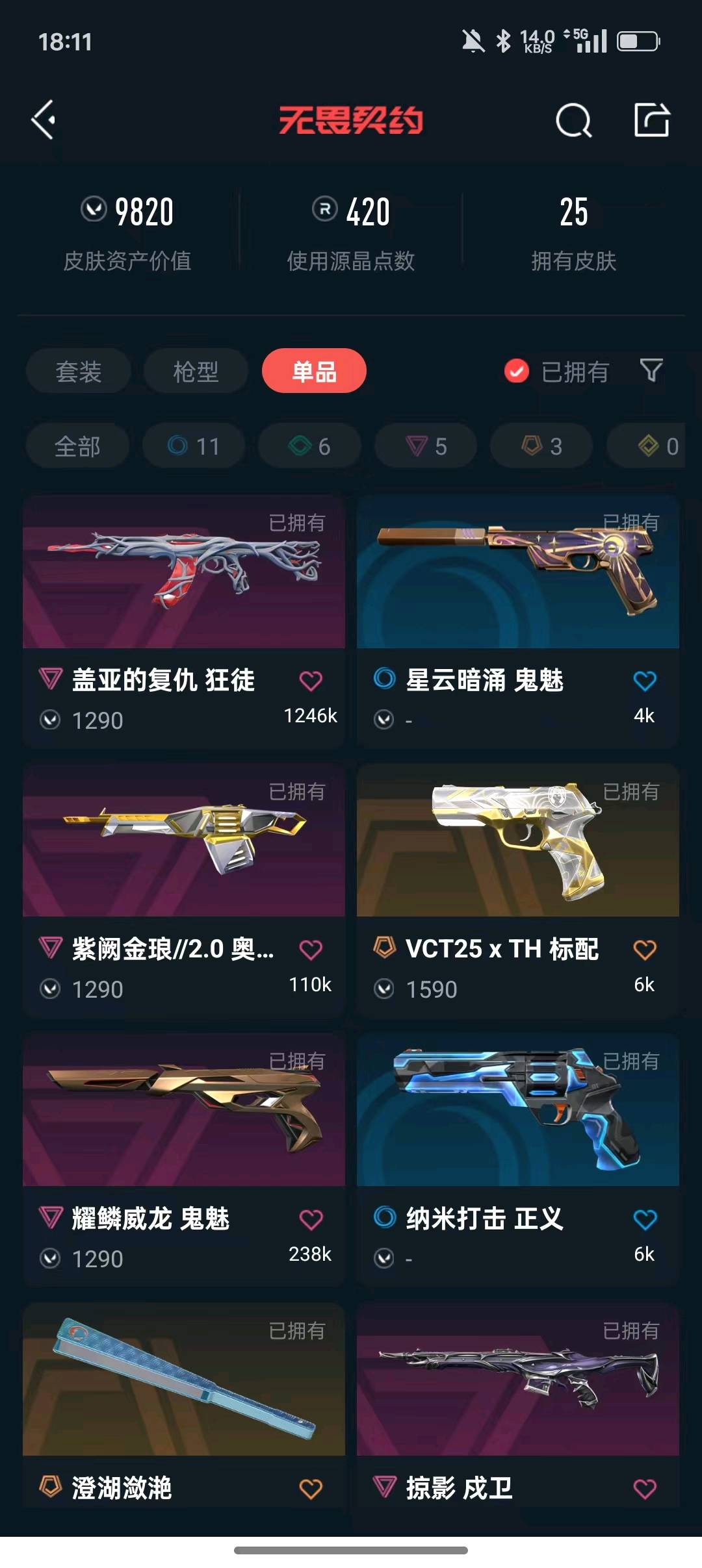Filter by the orange tier chip showing 3
The width and height of the screenshot is (702, 1568).
[541, 446]
